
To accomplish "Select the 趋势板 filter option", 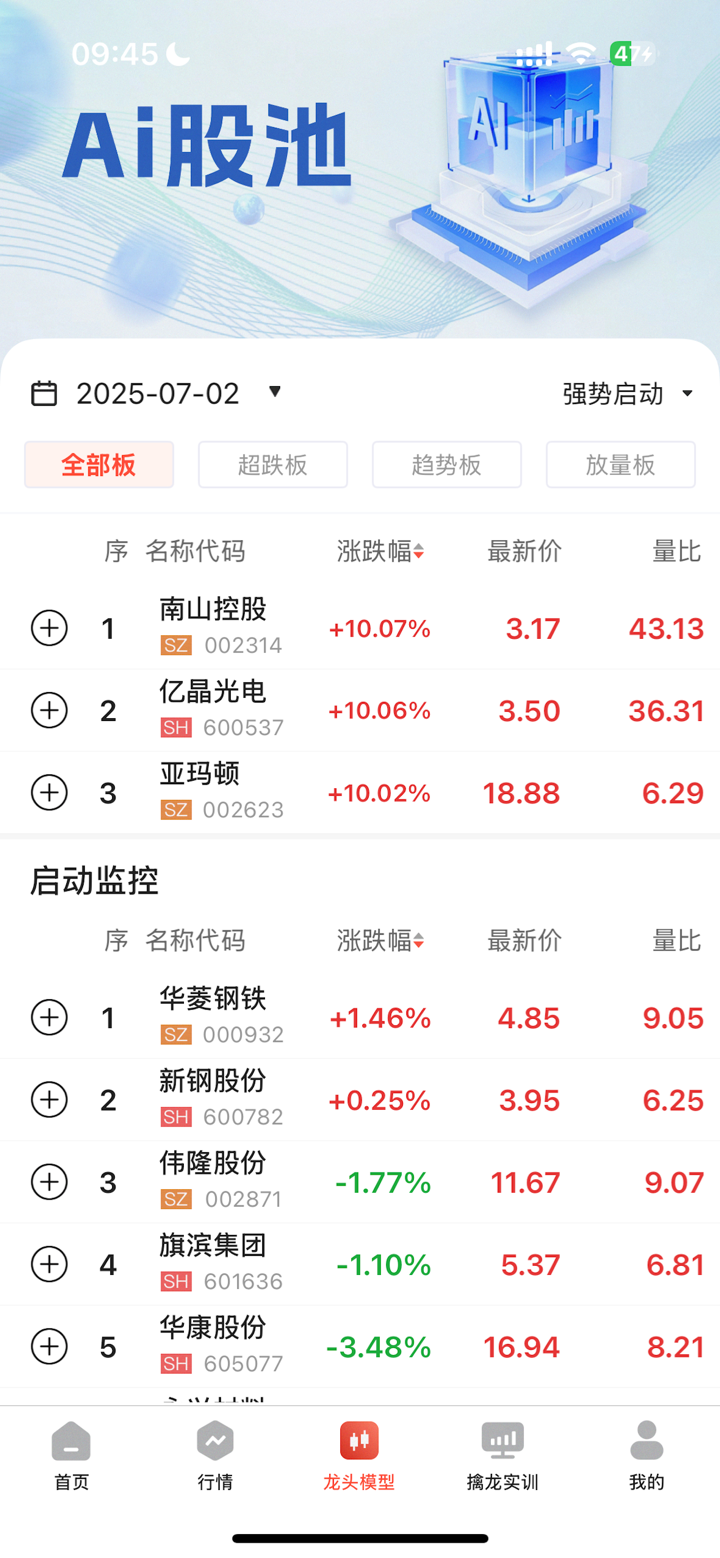I will pyautogui.click(x=446, y=464).
